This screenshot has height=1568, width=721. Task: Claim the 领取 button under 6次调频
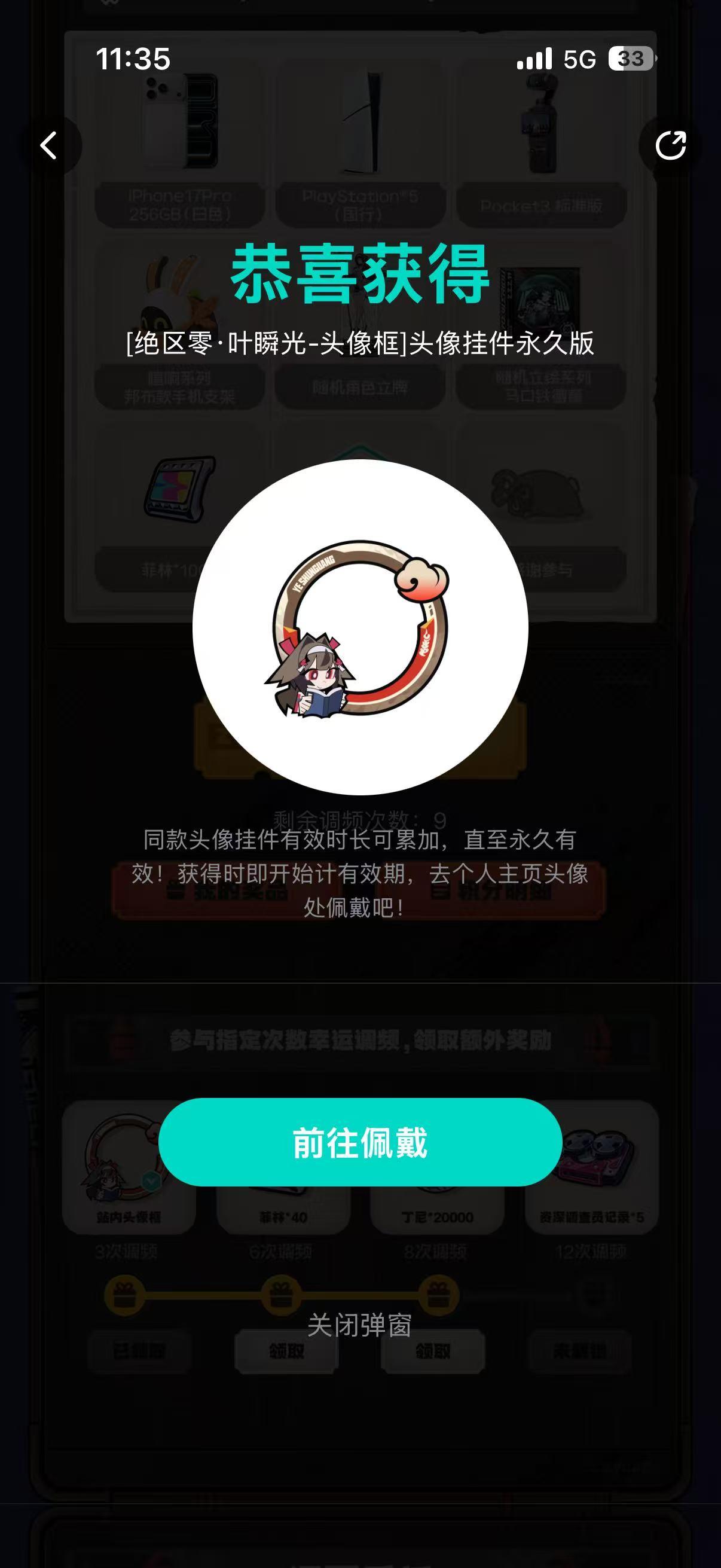click(286, 1352)
